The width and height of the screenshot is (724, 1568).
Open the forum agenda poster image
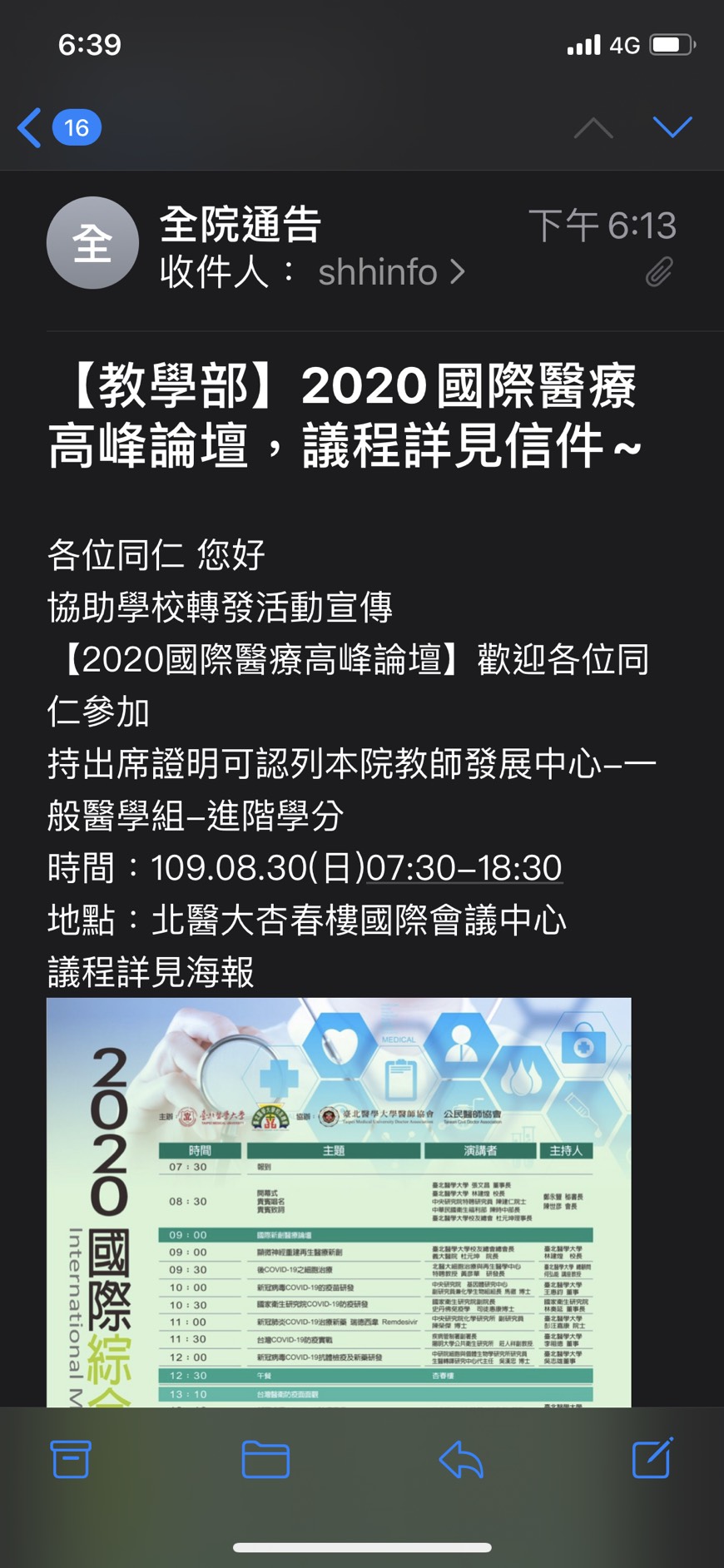click(339, 1201)
